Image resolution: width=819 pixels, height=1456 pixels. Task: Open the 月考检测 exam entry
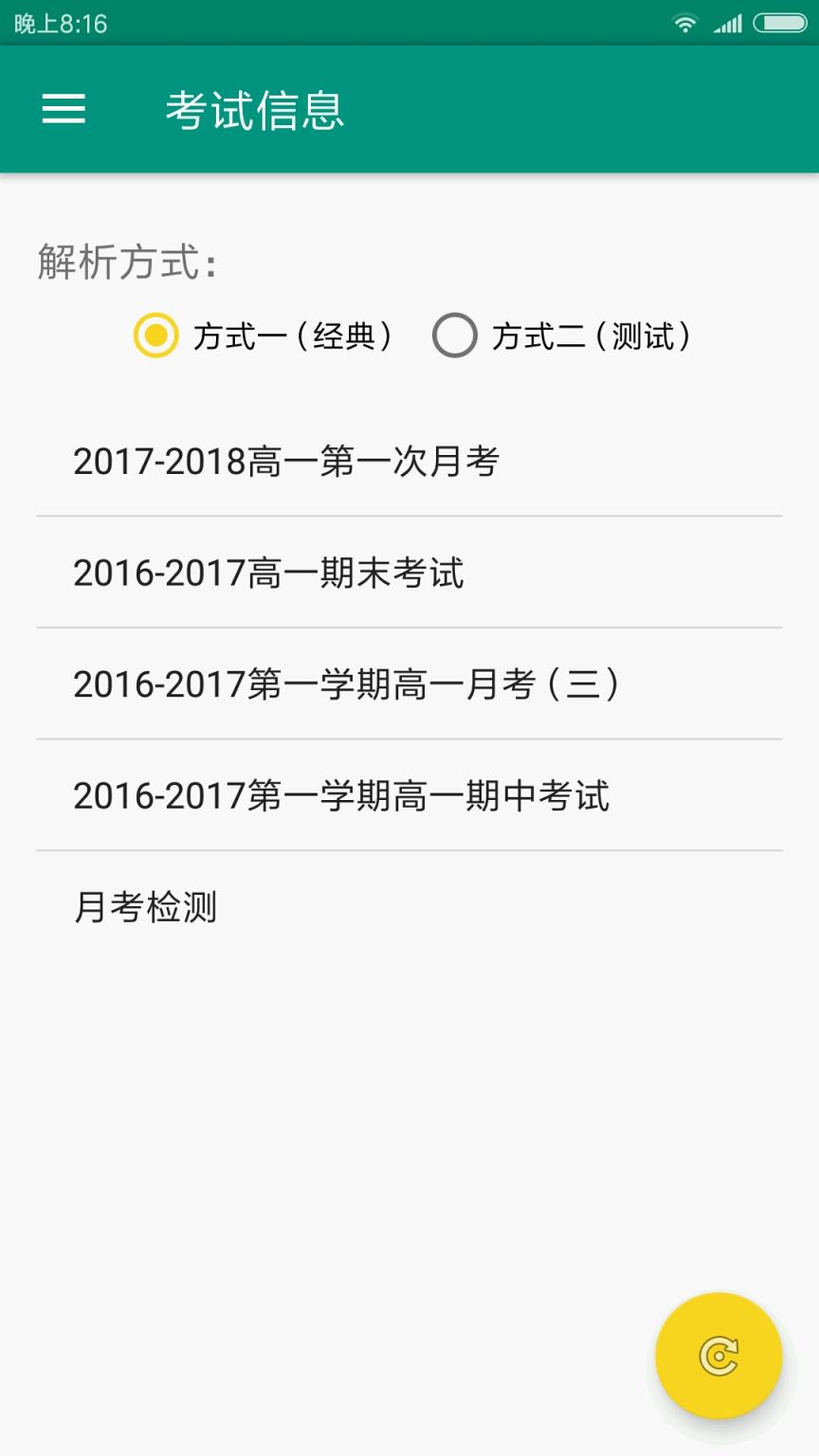click(x=145, y=905)
